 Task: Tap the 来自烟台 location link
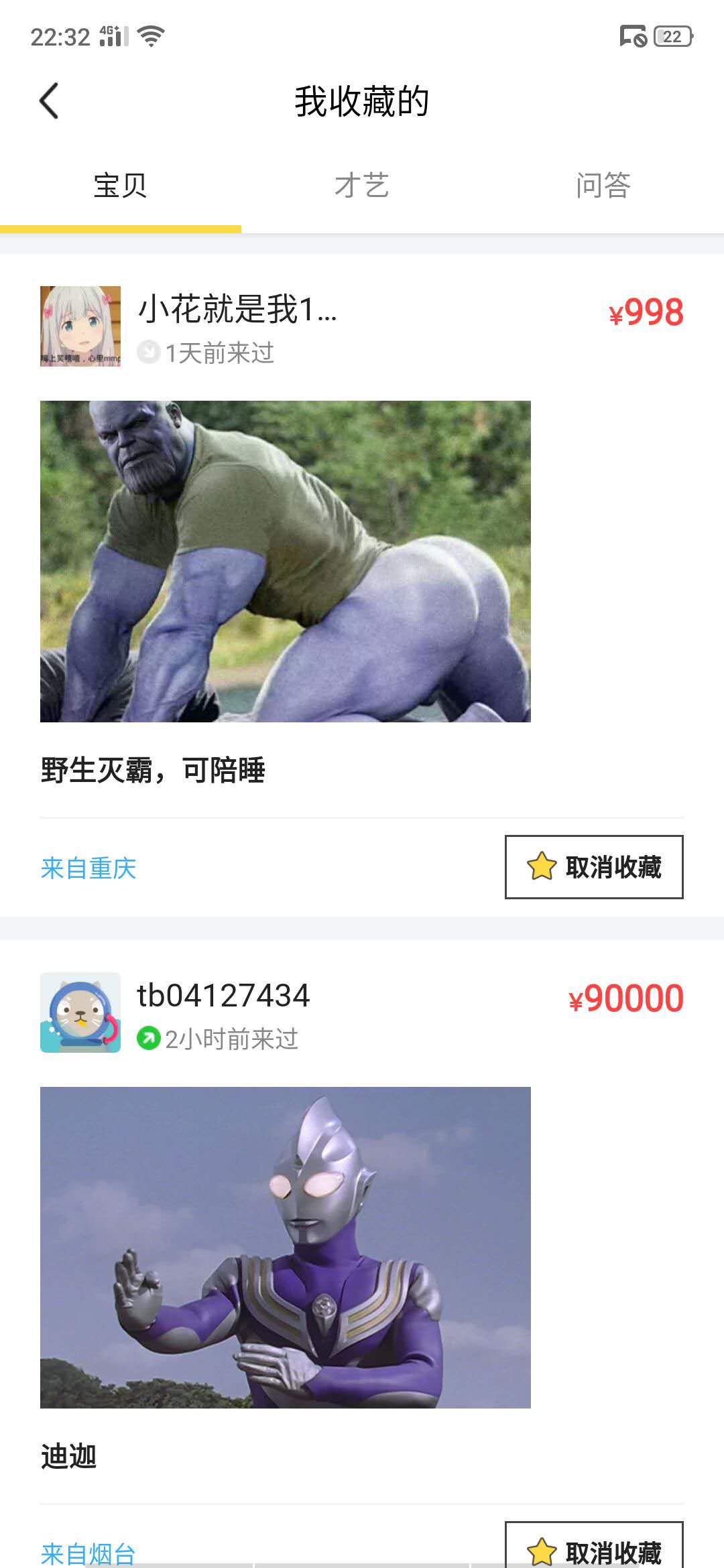(x=88, y=1552)
